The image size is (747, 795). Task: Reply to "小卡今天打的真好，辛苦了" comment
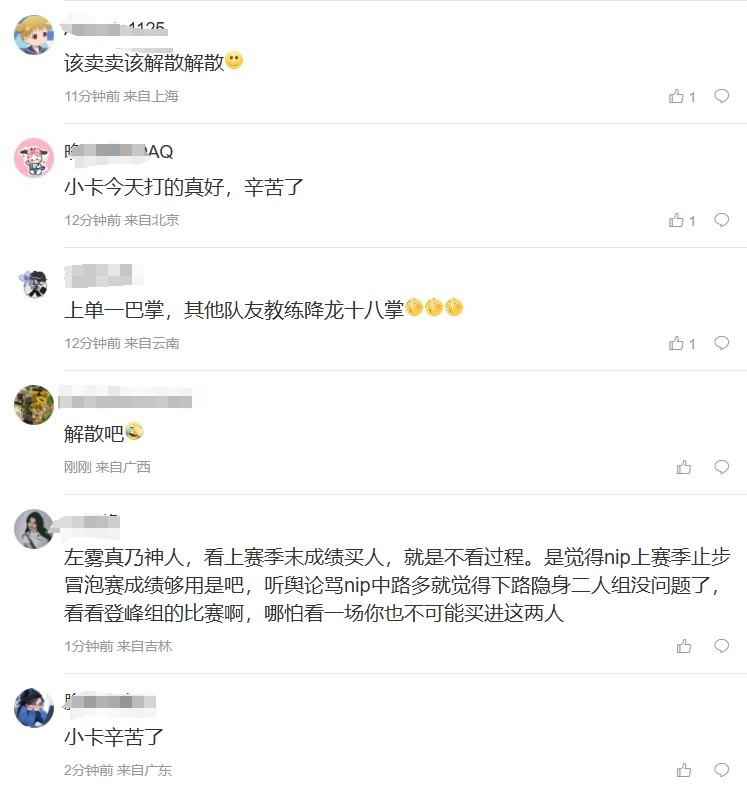pos(721,220)
